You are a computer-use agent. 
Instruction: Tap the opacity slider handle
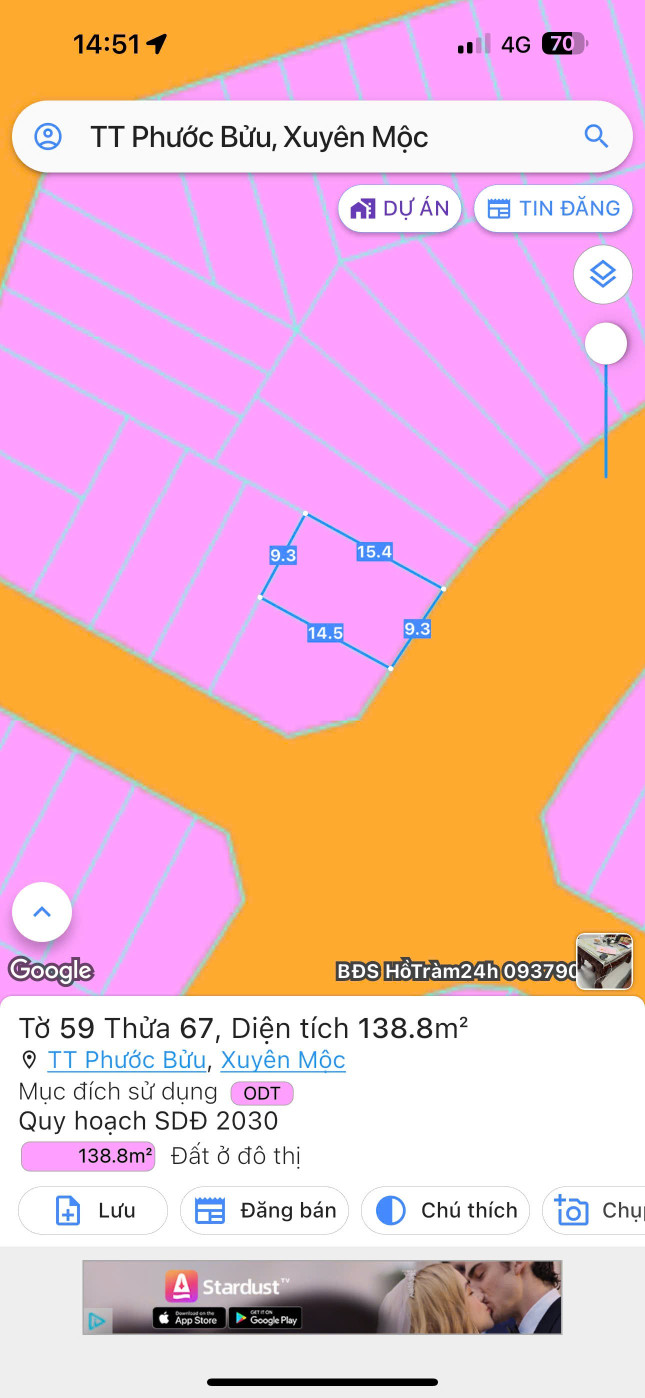coord(605,344)
